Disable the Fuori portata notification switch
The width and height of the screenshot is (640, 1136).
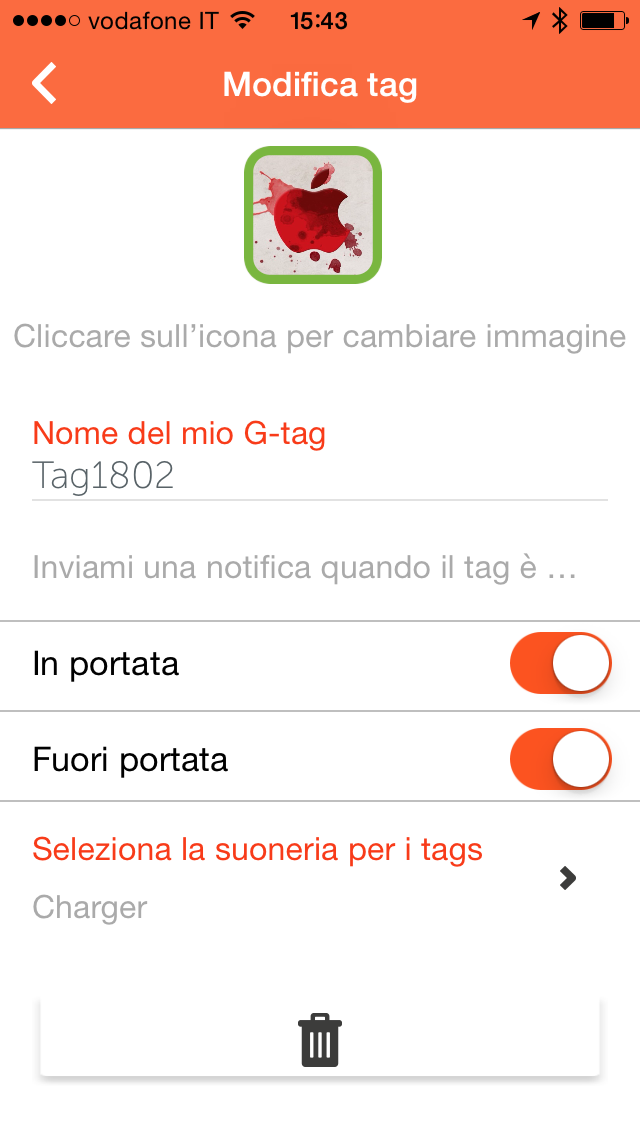coord(559,759)
